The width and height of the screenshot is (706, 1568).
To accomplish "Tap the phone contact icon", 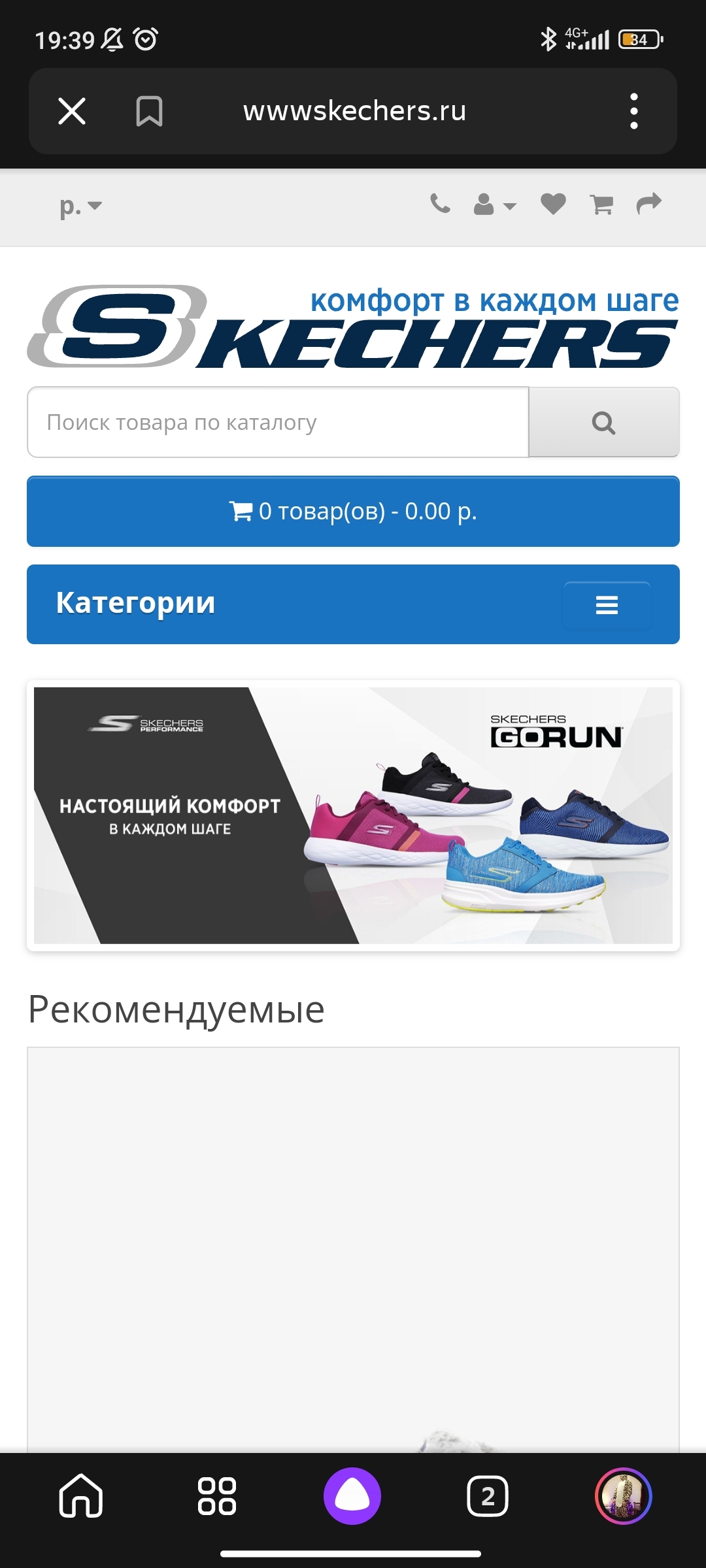I will tap(440, 204).
